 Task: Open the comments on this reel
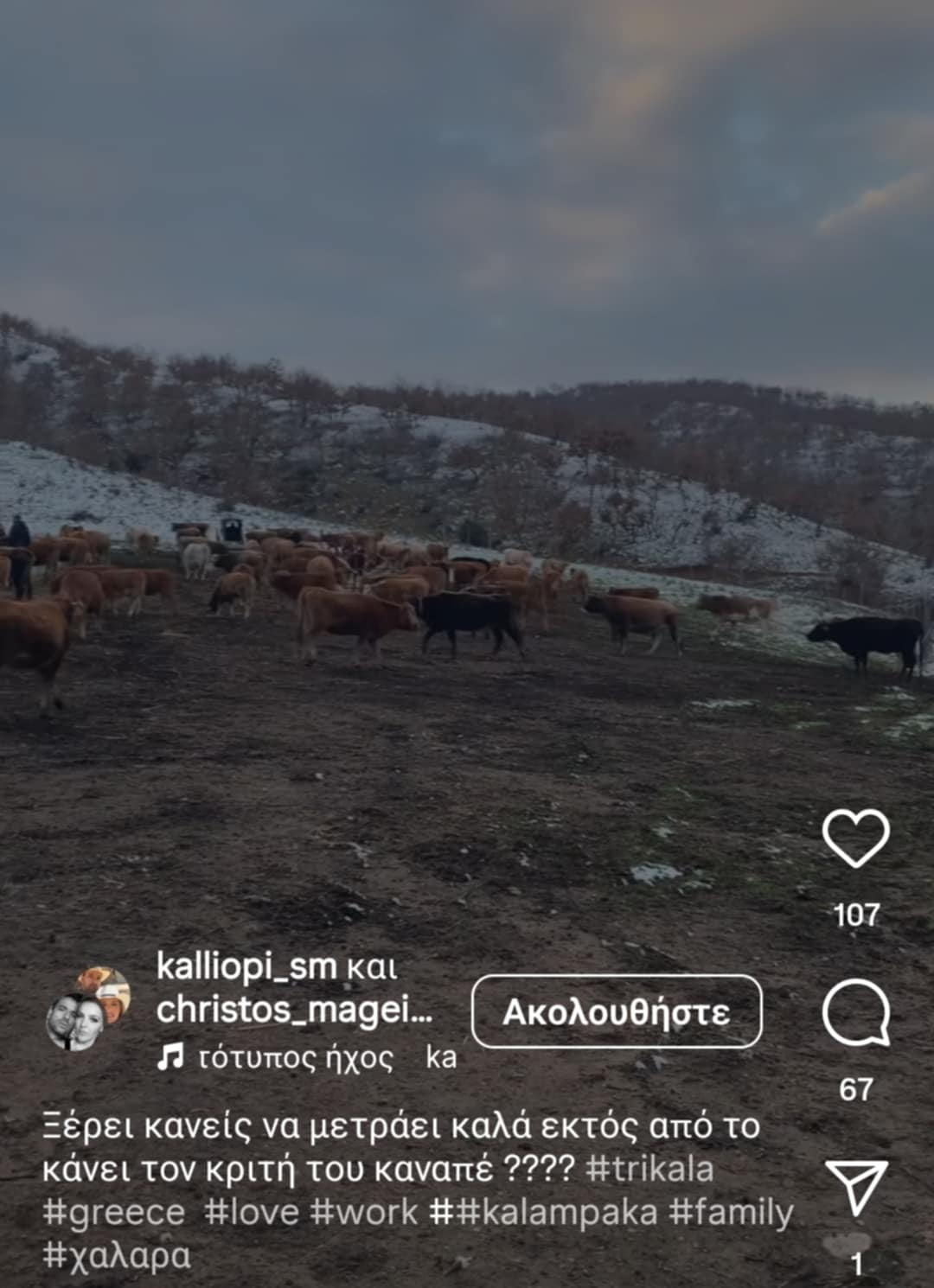(x=855, y=1013)
